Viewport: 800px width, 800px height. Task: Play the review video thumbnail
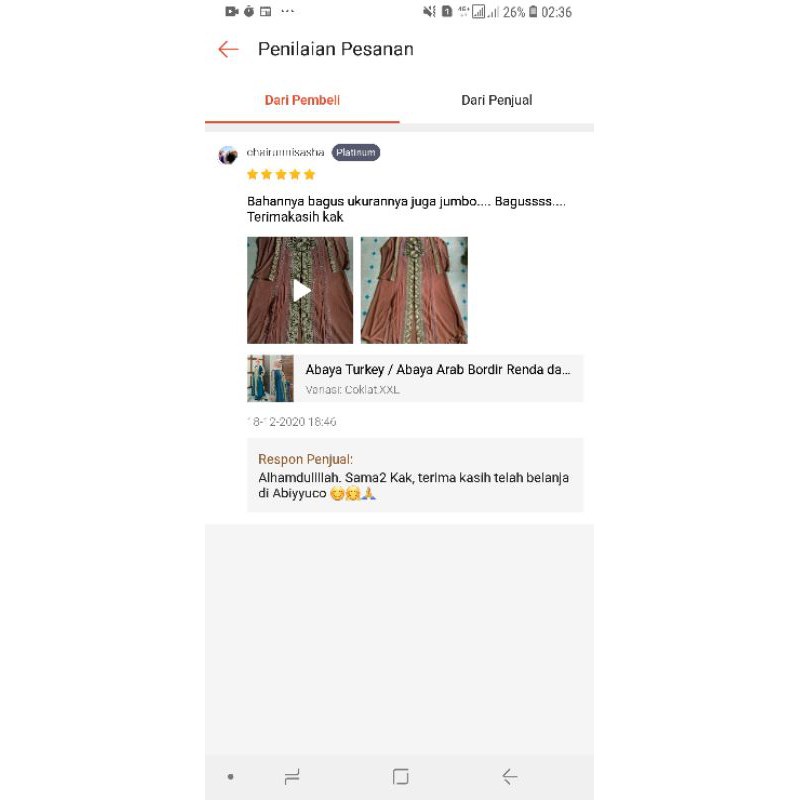point(300,290)
